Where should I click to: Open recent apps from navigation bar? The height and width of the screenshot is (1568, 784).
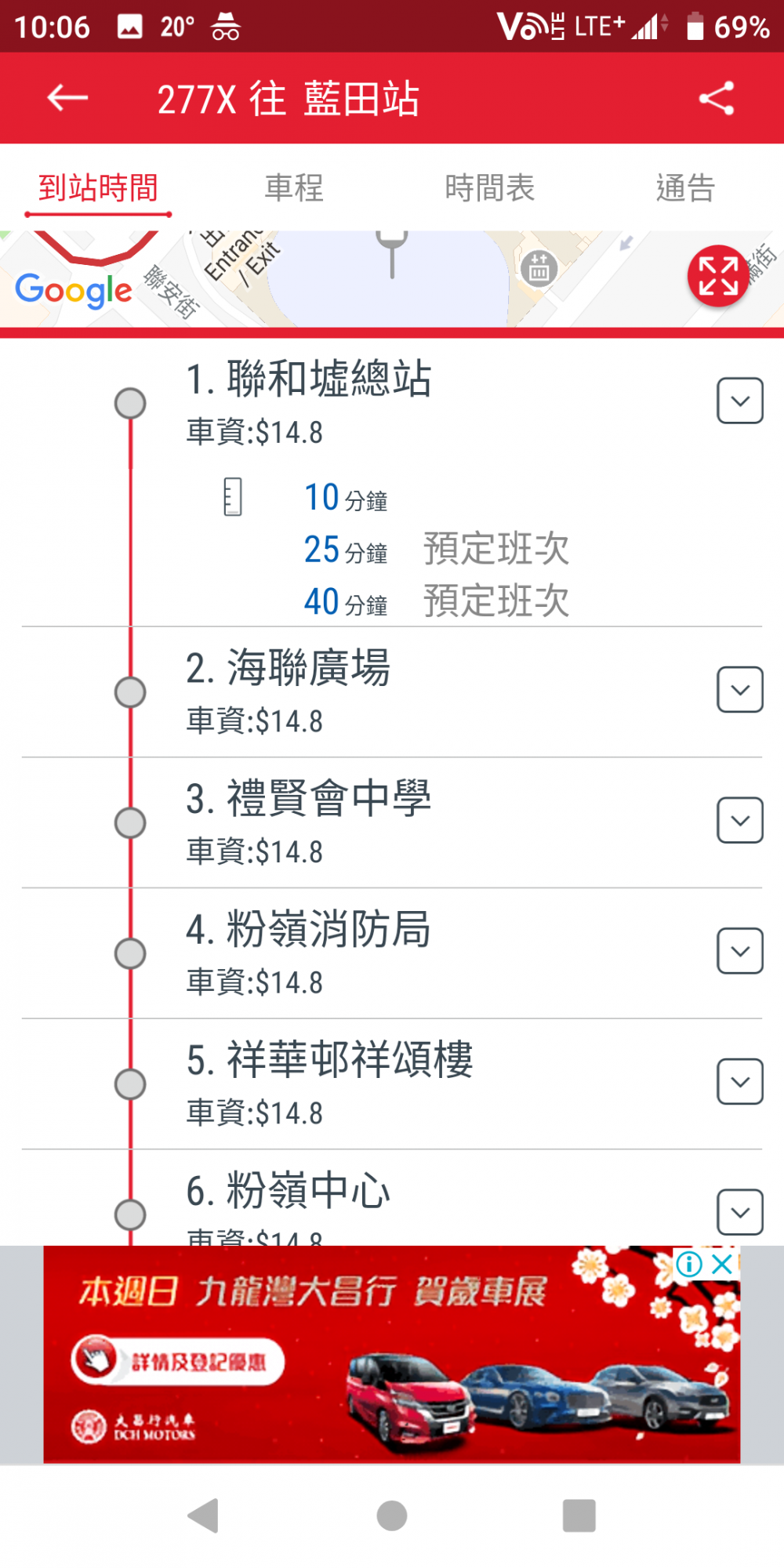click(579, 1515)
